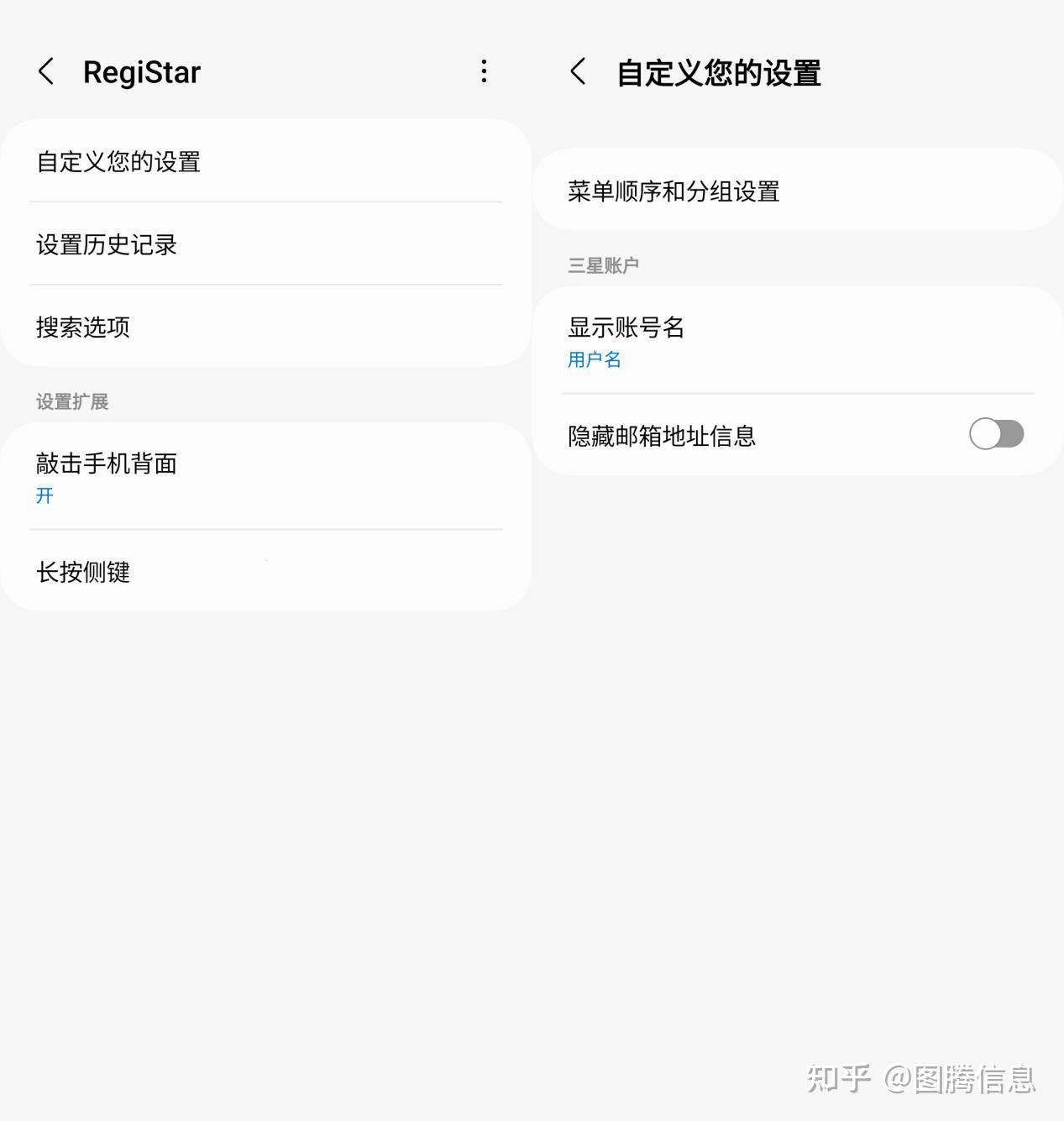
Task: Tap the back arrow on 自定义您的设置 screen
Action: click(x=578, y=74)
